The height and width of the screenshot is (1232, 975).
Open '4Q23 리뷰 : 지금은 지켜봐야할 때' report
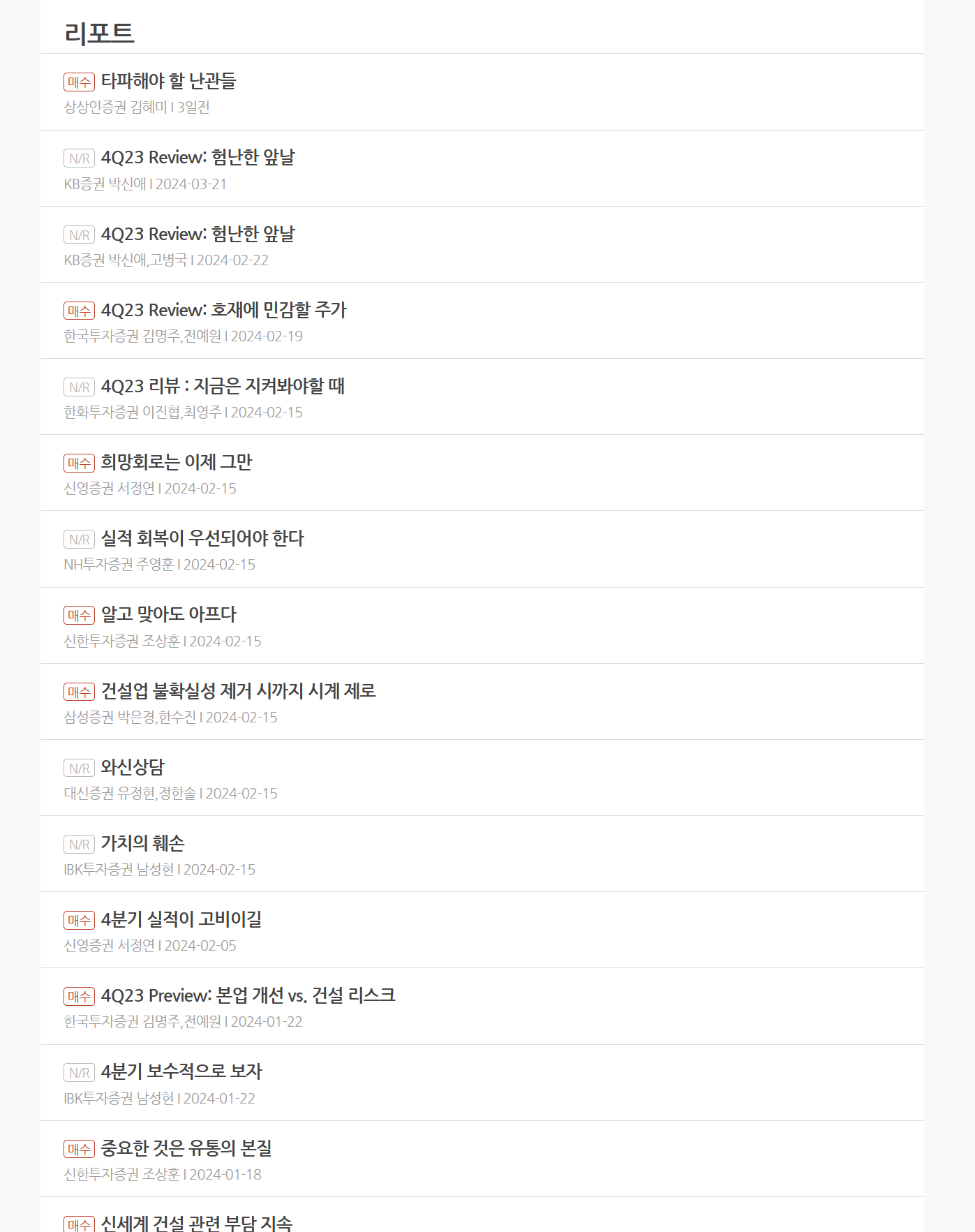[x=223, y=386]
